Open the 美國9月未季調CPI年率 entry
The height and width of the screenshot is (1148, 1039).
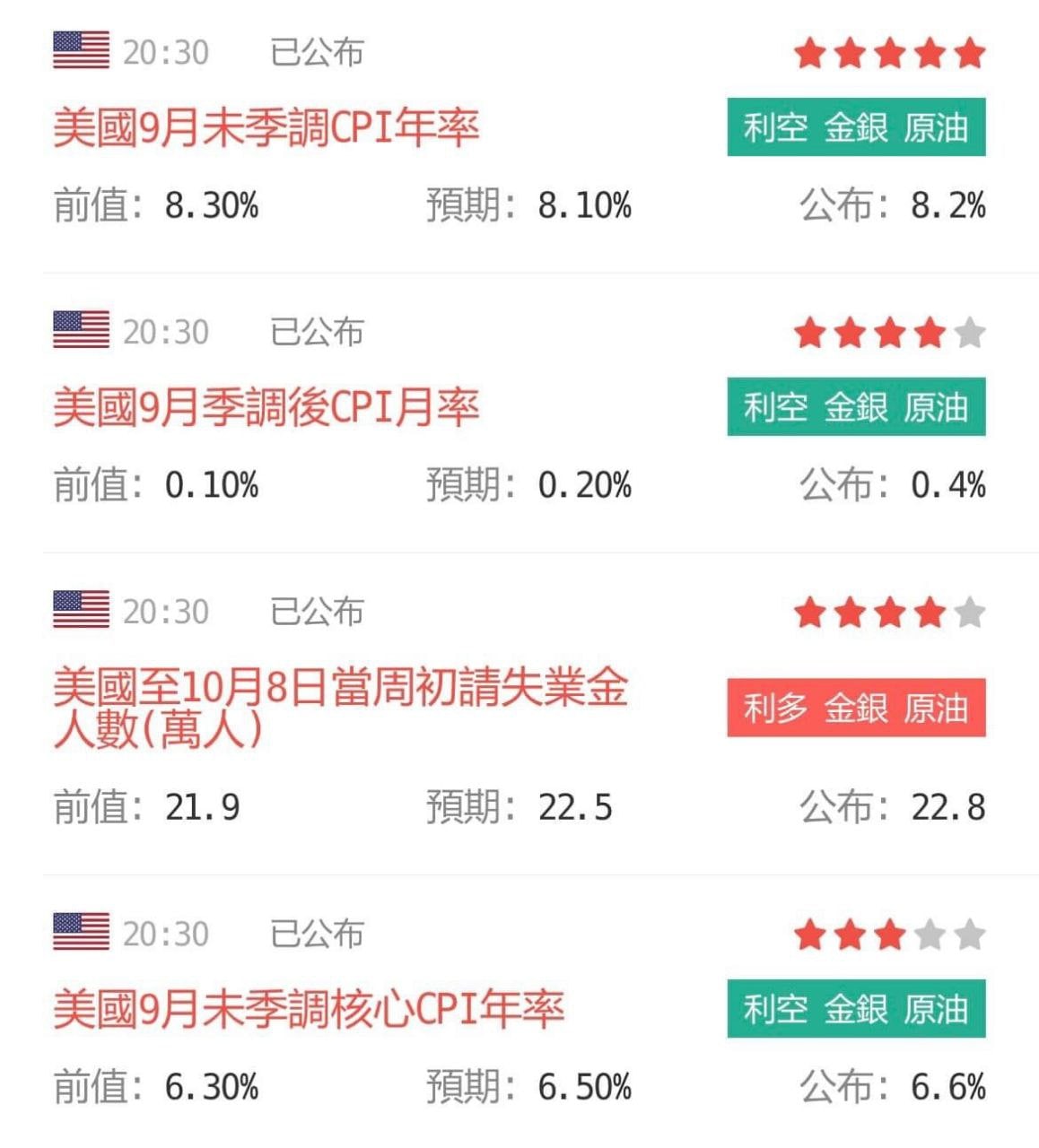point(266,128)
